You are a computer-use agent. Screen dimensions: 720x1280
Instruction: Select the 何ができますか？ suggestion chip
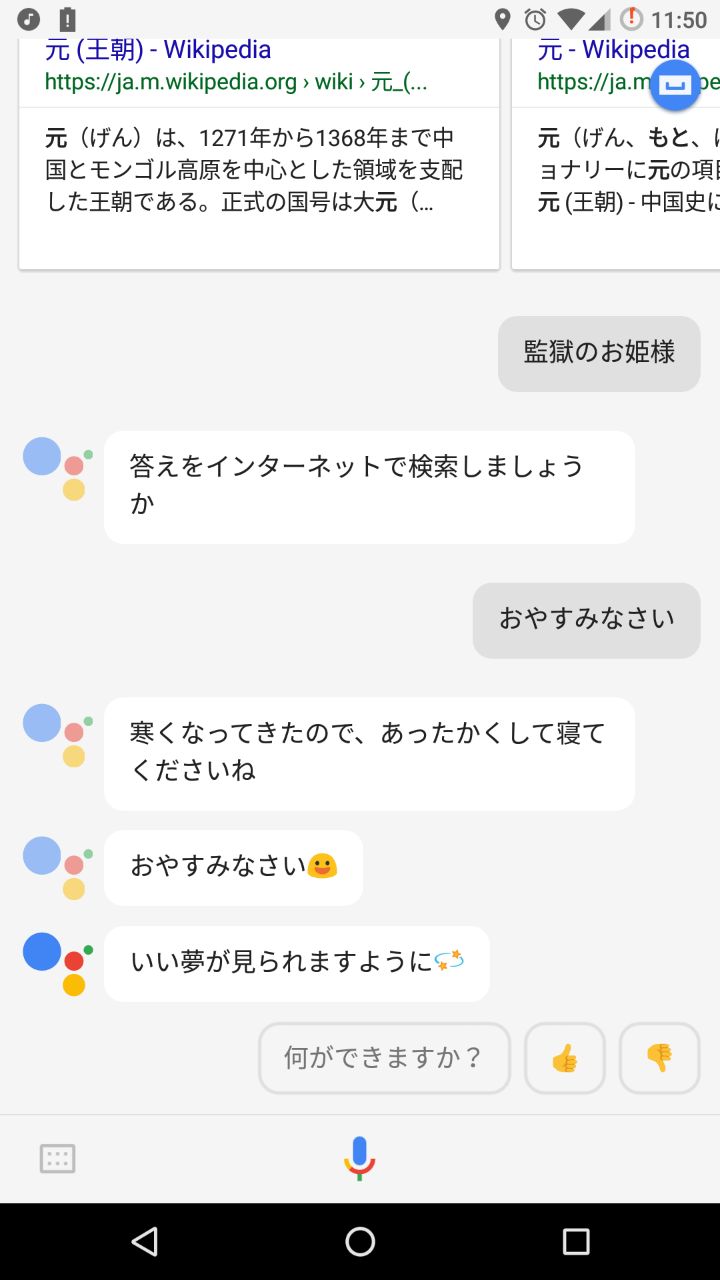coord(384,1057)
